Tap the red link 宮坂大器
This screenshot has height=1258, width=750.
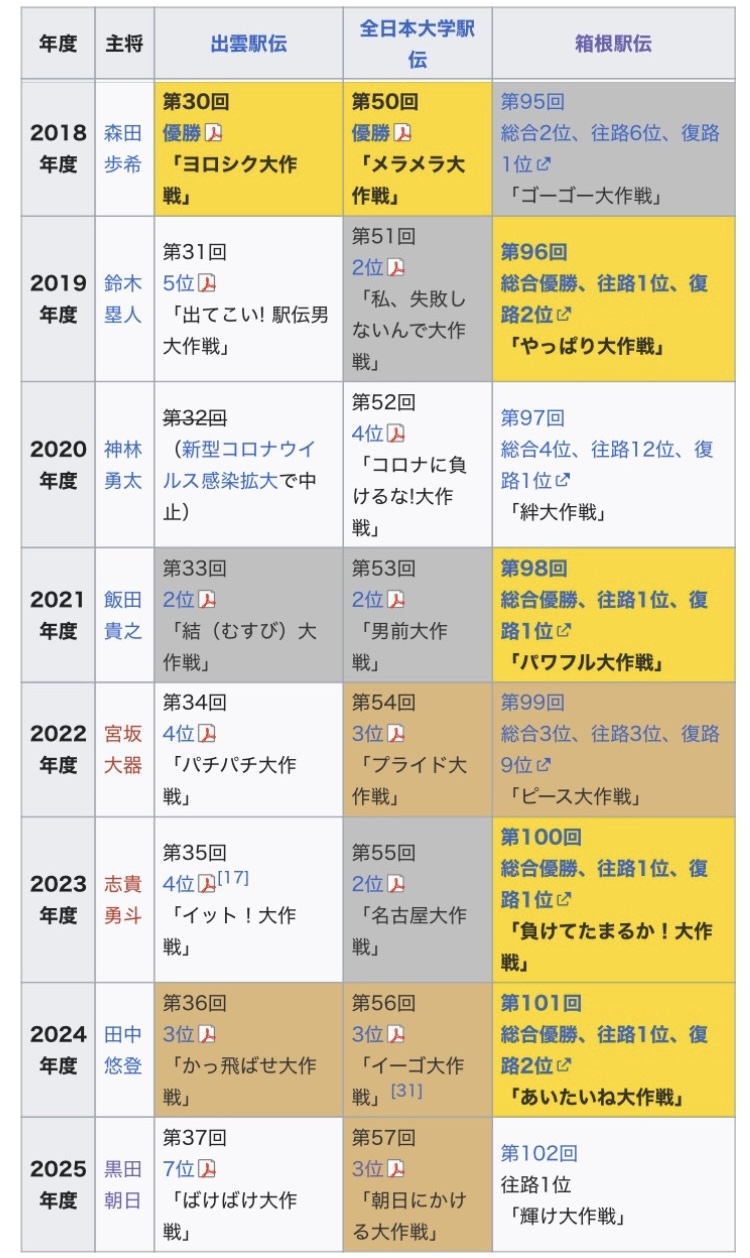tap(123, 749)
